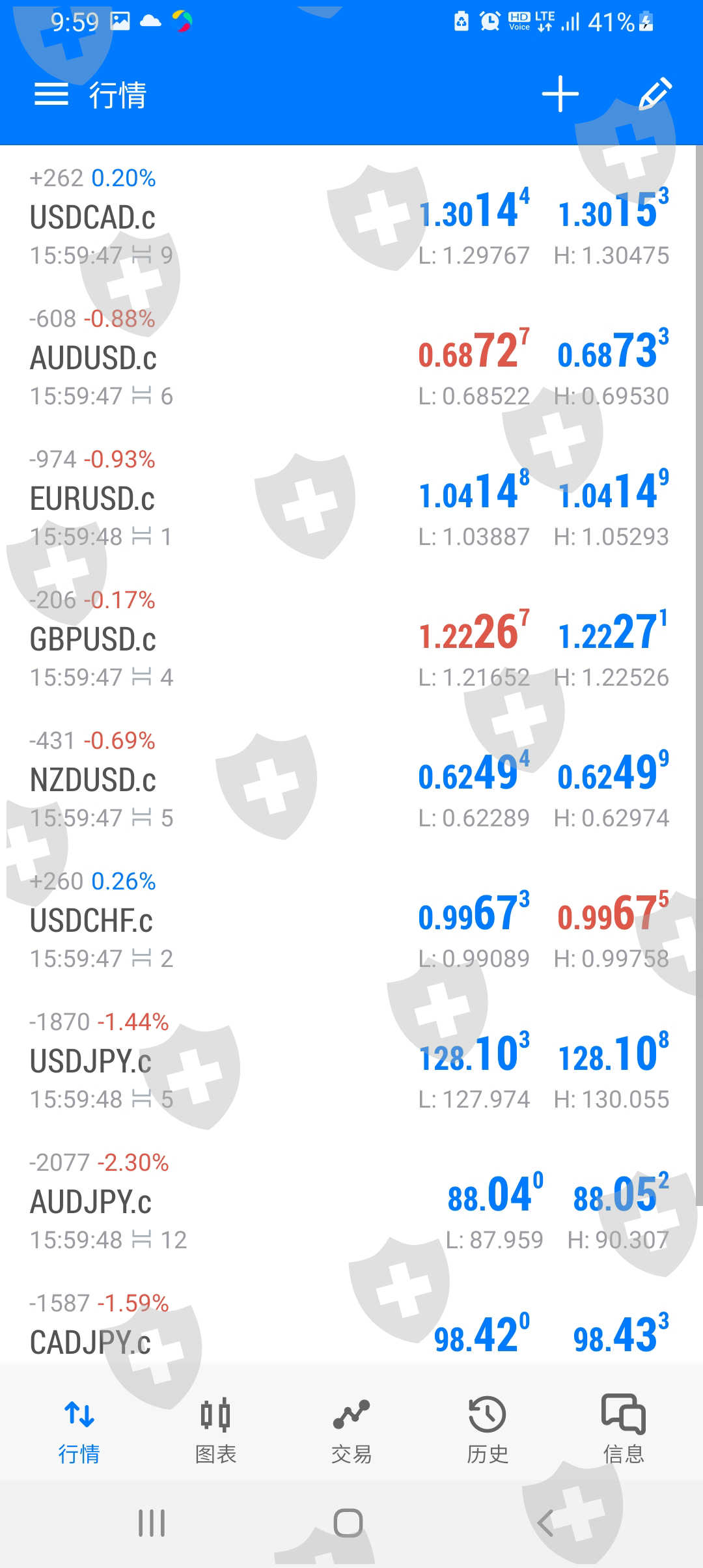The width and height of the screenshot is (703, 1568).
Task: Edit the quotes list with pencil icon
Action: (654, 94)
